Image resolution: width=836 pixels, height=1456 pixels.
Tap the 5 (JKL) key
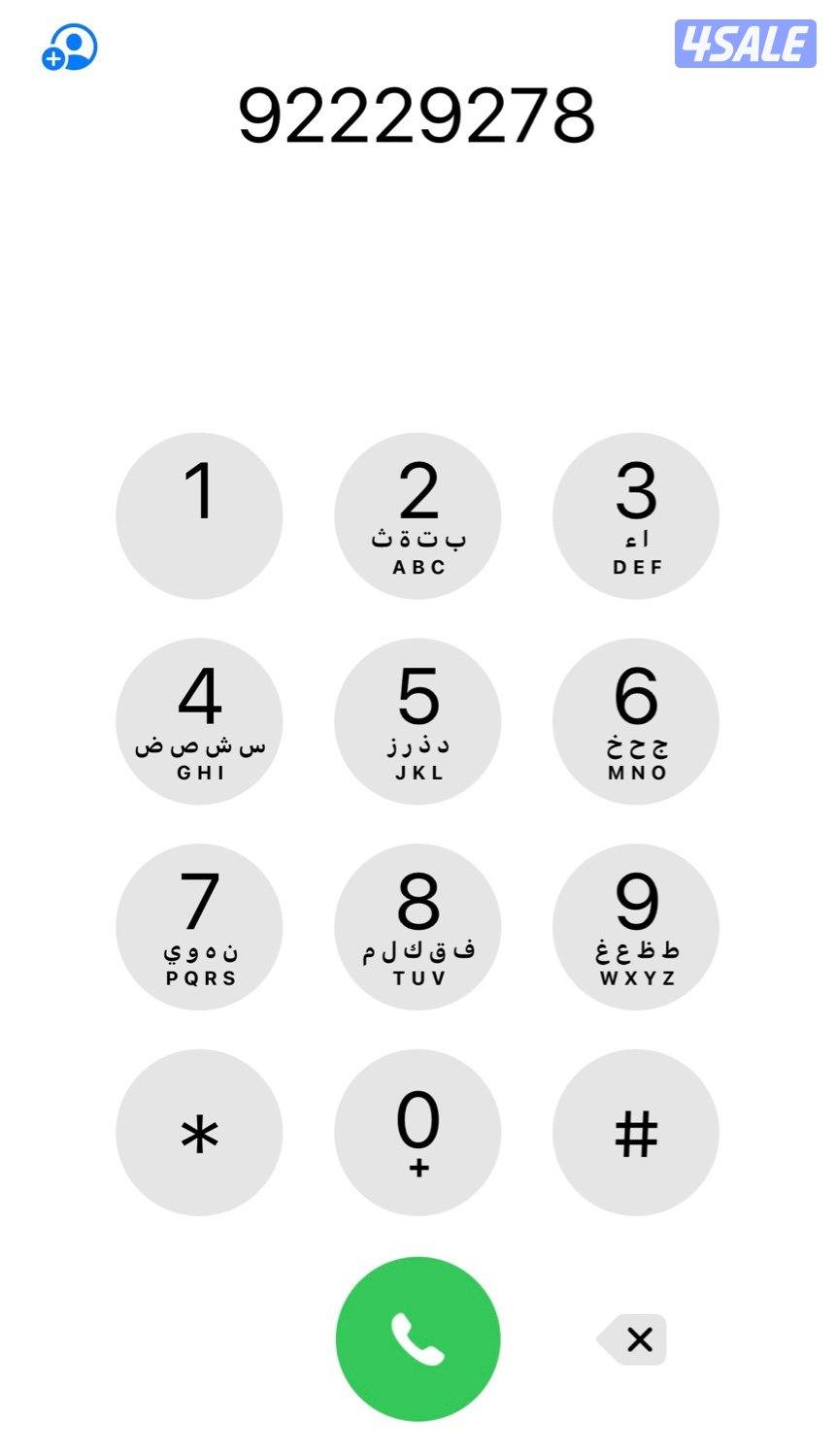pyautogui.click(x=418, y=721)
